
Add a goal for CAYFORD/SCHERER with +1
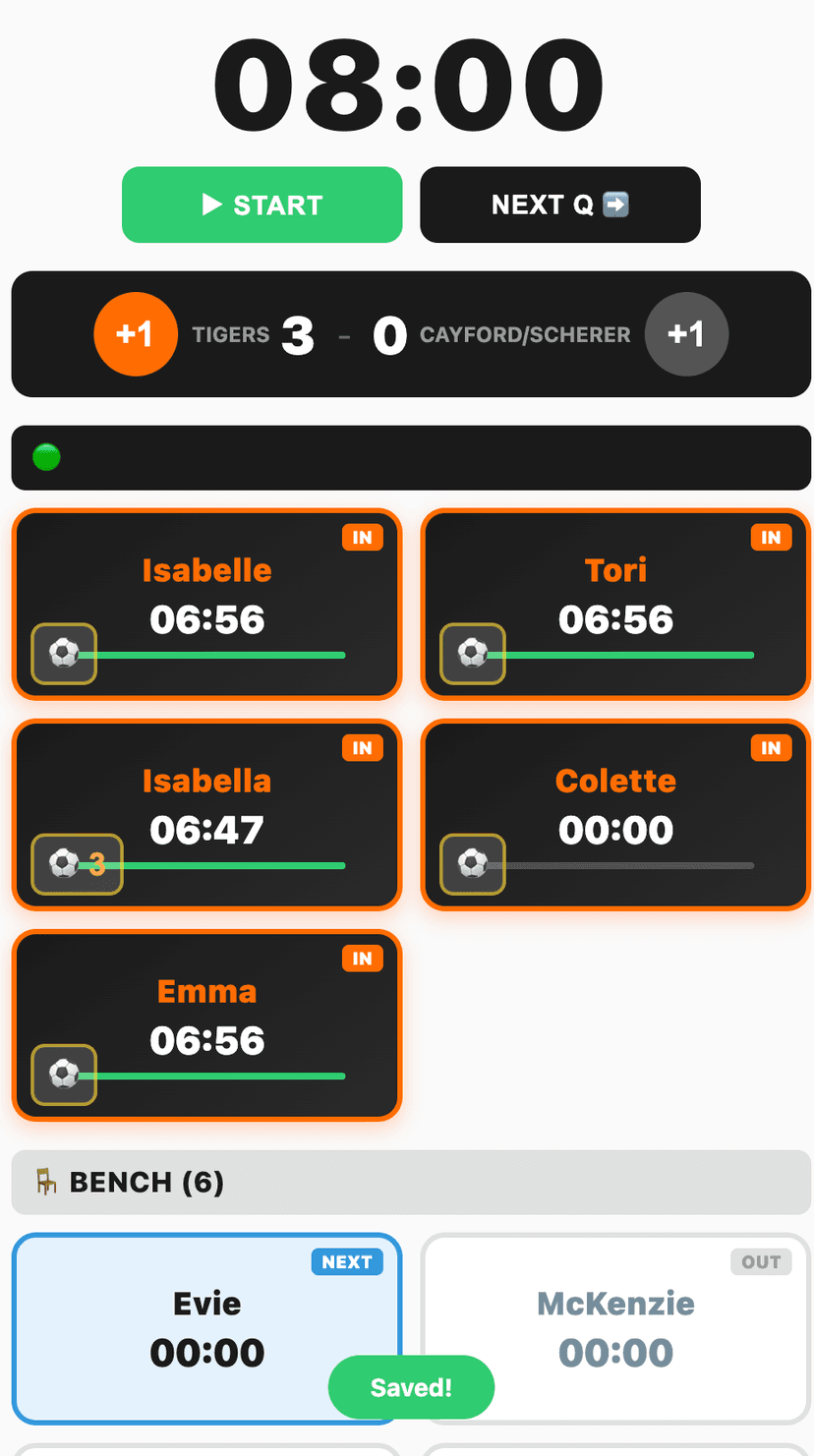point(686,334)
